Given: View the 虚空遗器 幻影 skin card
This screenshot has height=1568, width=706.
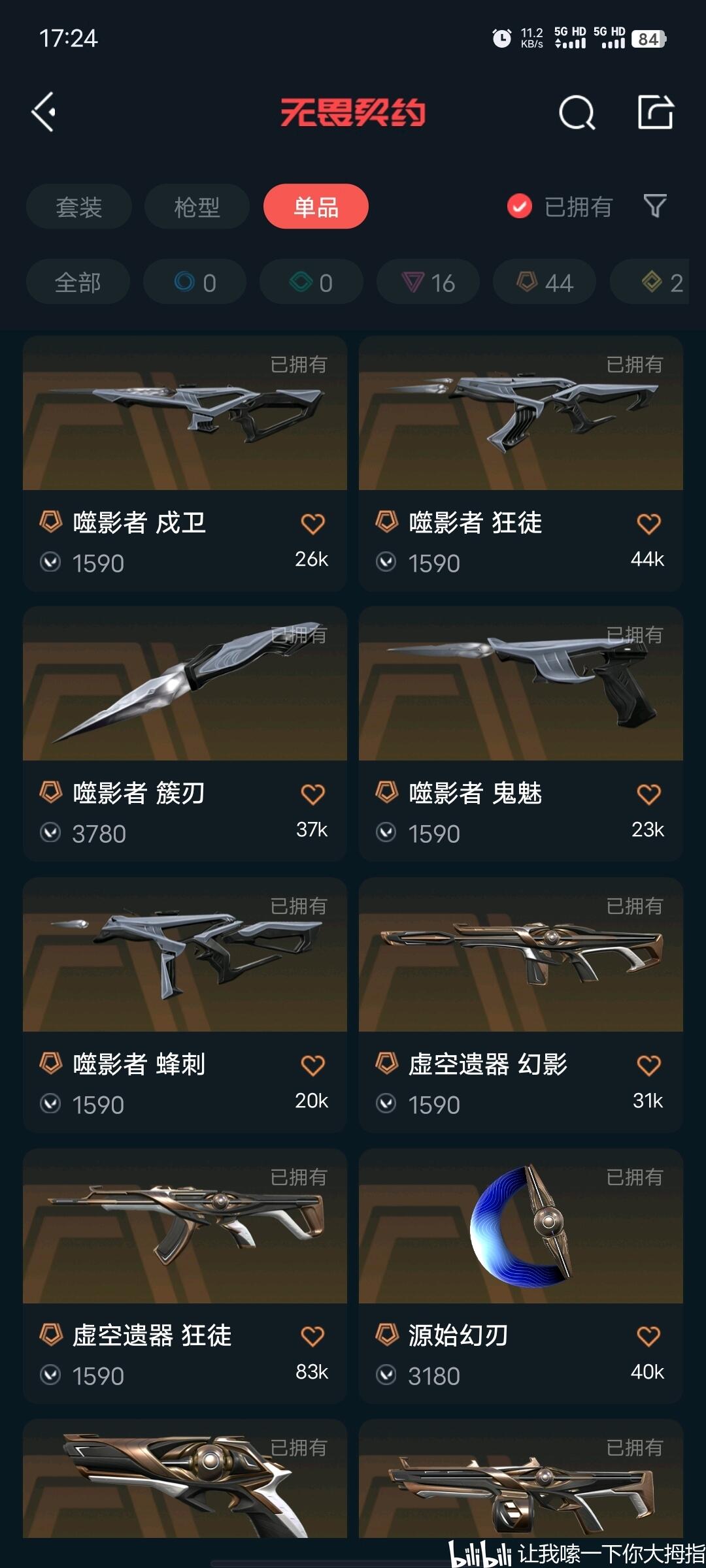Looking at the screenshot, I should (x=521, y=1005).
